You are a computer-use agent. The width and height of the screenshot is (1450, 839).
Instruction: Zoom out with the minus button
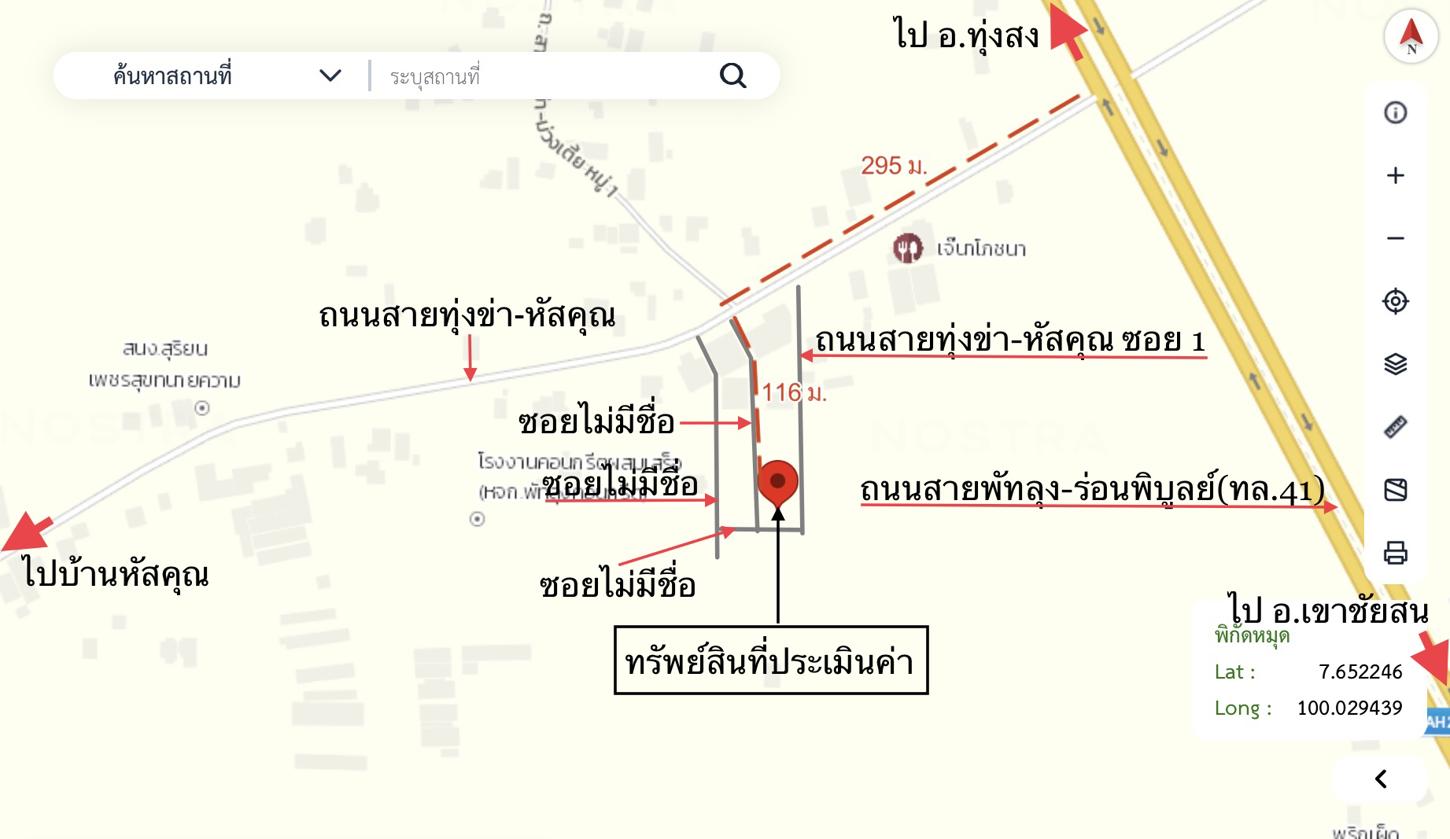(1396, 239)
